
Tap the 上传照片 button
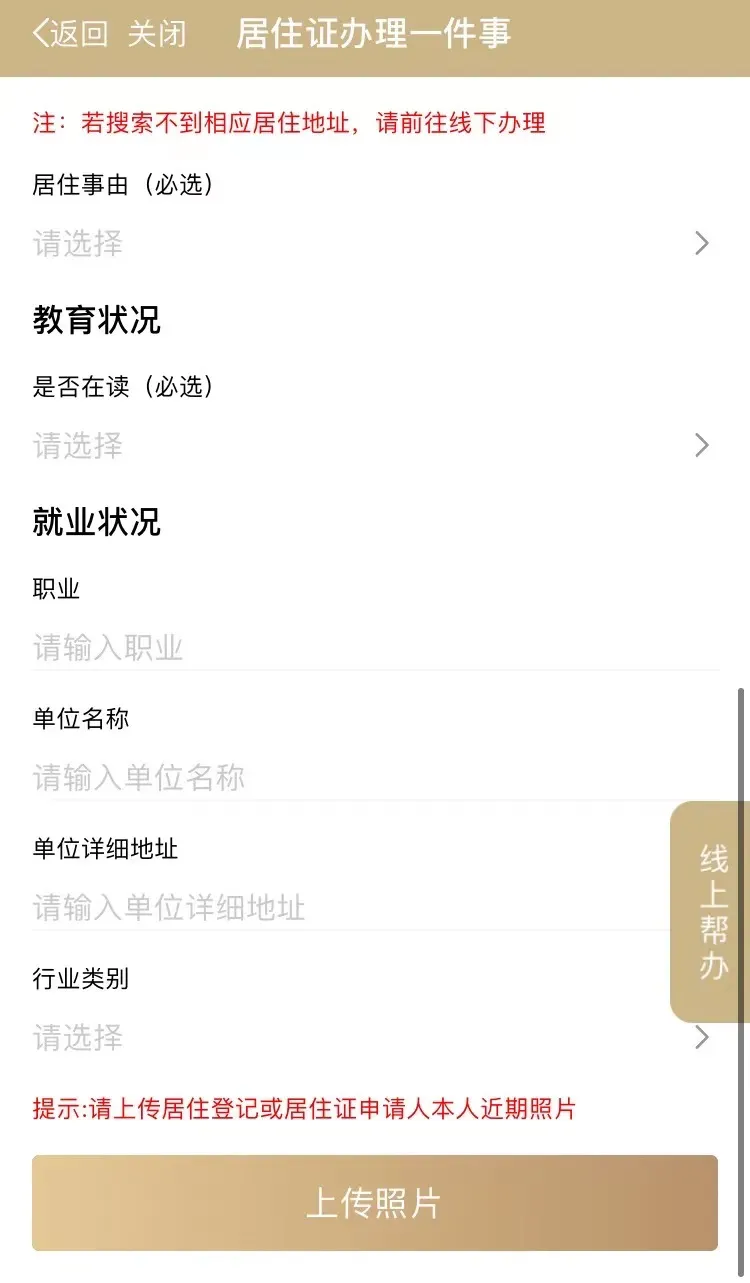pos(374,1203)
